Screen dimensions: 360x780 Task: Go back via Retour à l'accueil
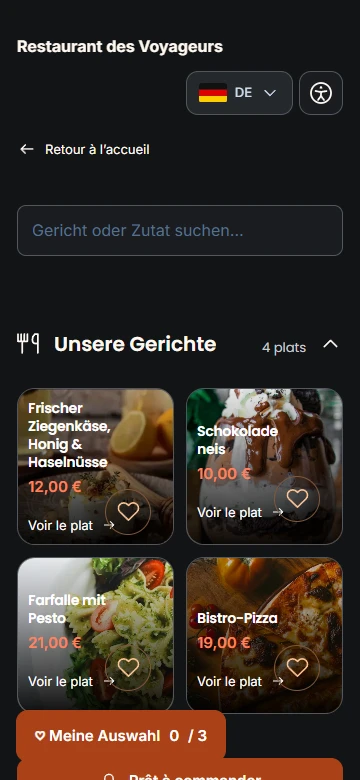(85, 149)
